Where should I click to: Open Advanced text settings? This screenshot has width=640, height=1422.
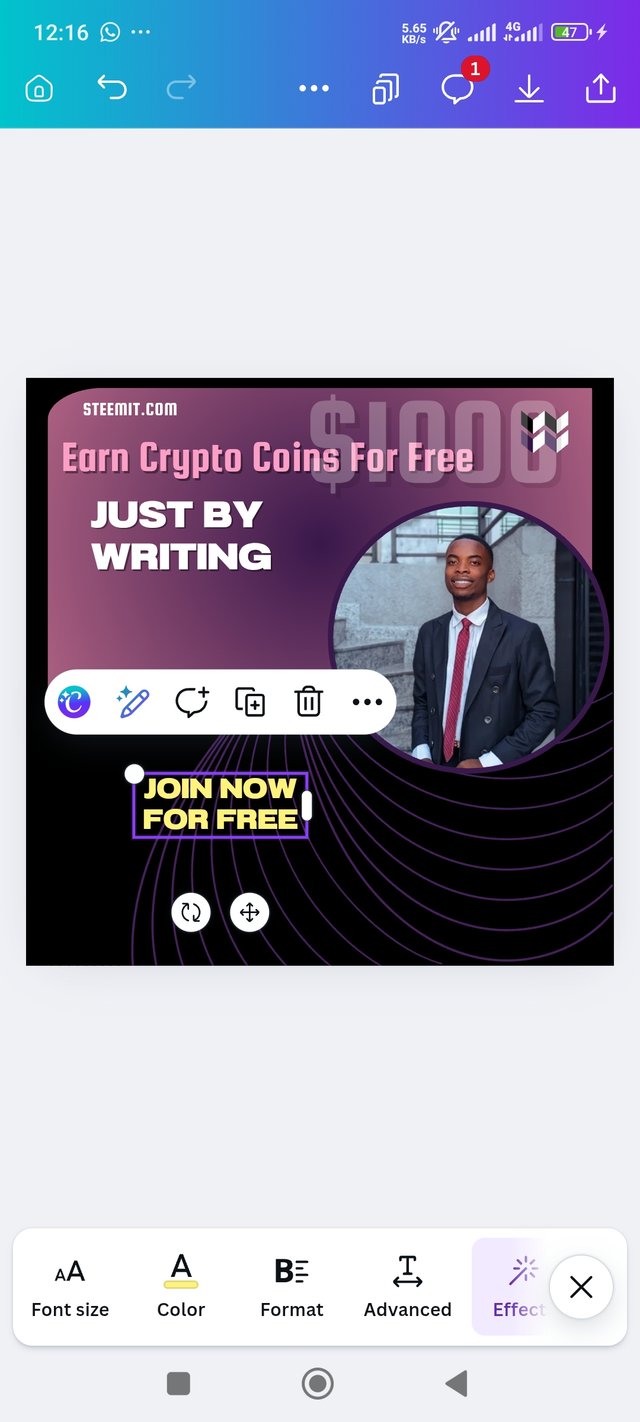coord(407,1286)
